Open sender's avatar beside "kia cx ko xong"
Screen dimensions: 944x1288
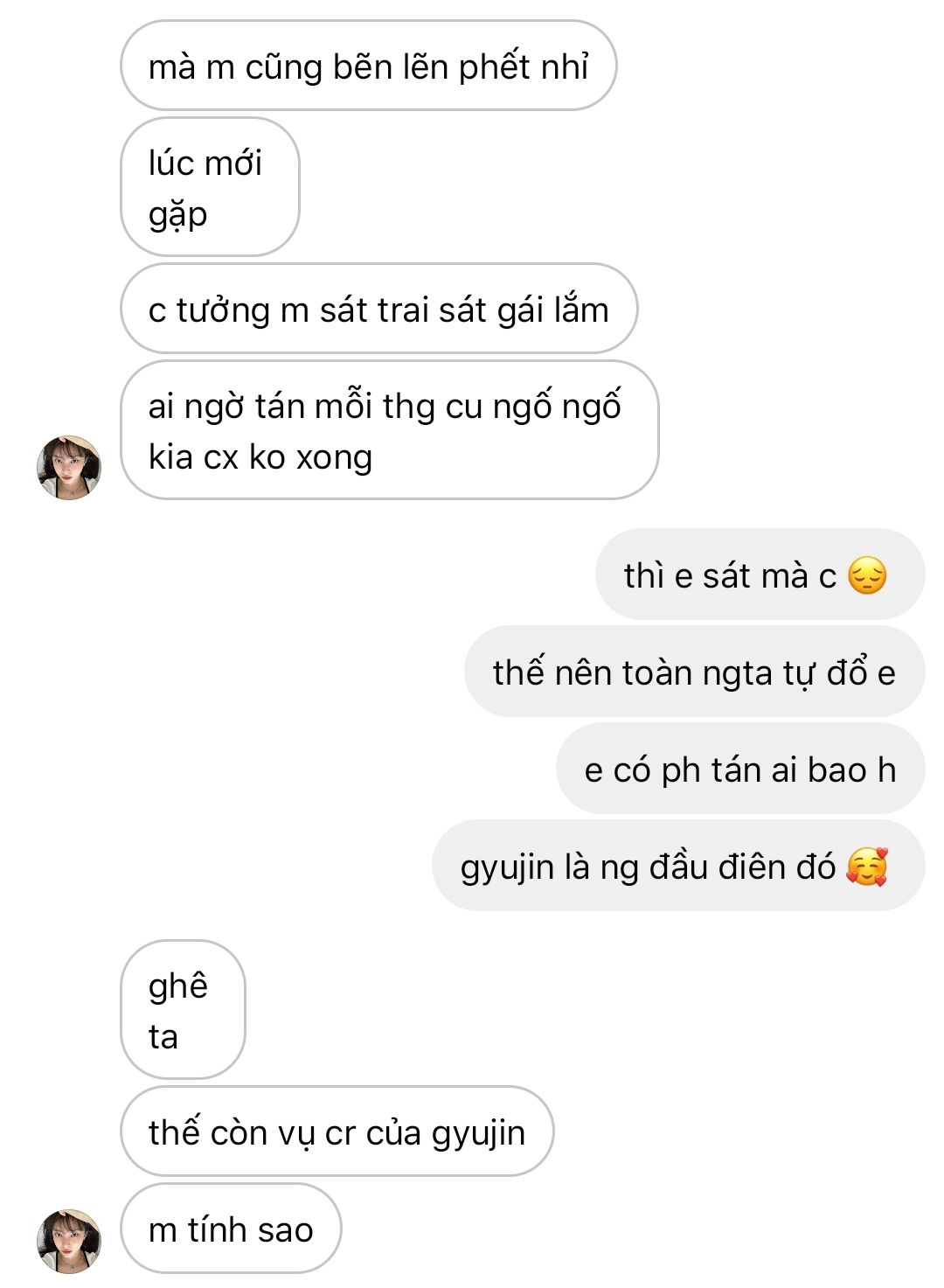click(69, 468)
